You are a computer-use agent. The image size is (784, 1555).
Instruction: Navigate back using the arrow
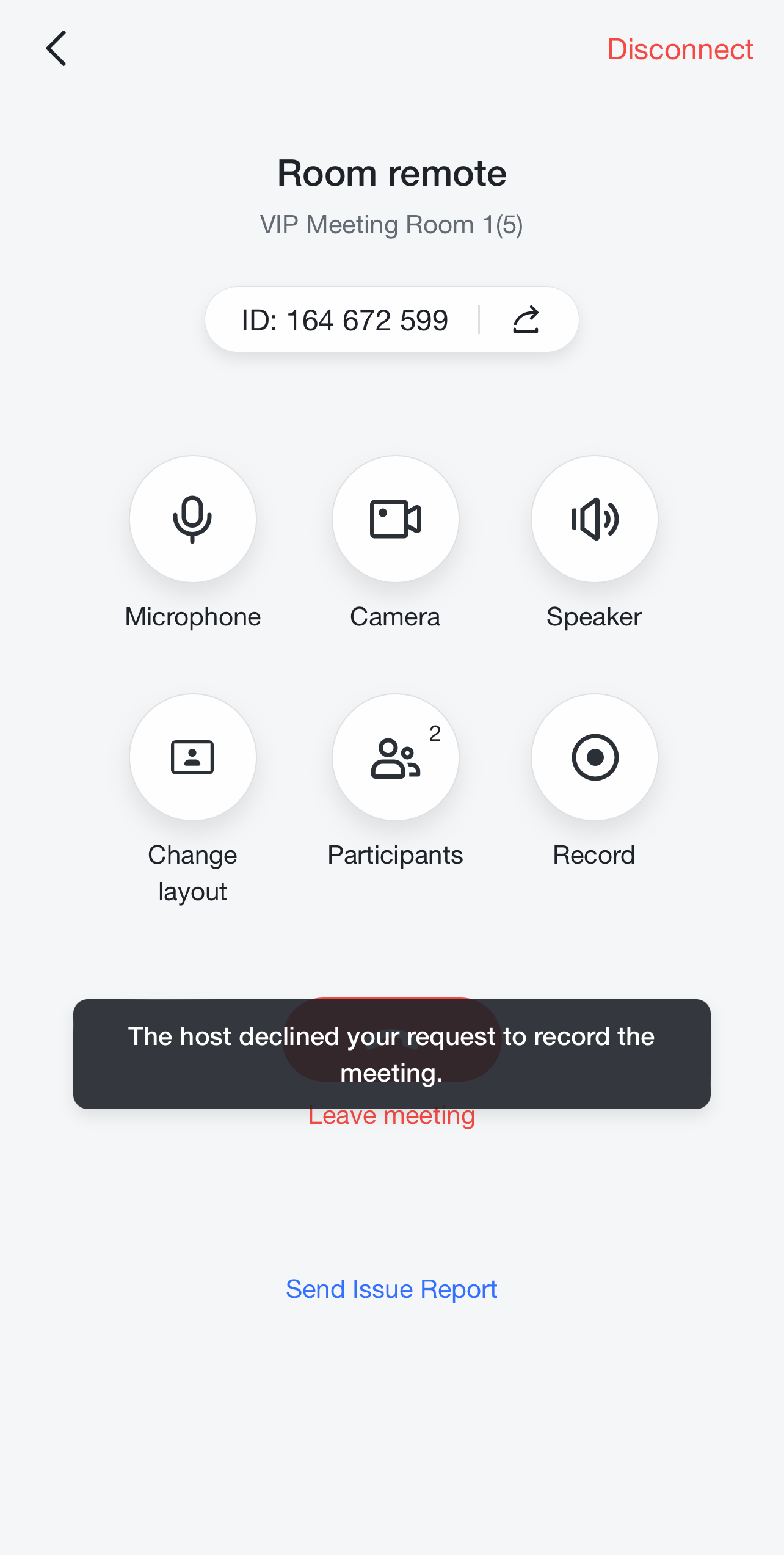pyautogui.click(x=56, y=49)
